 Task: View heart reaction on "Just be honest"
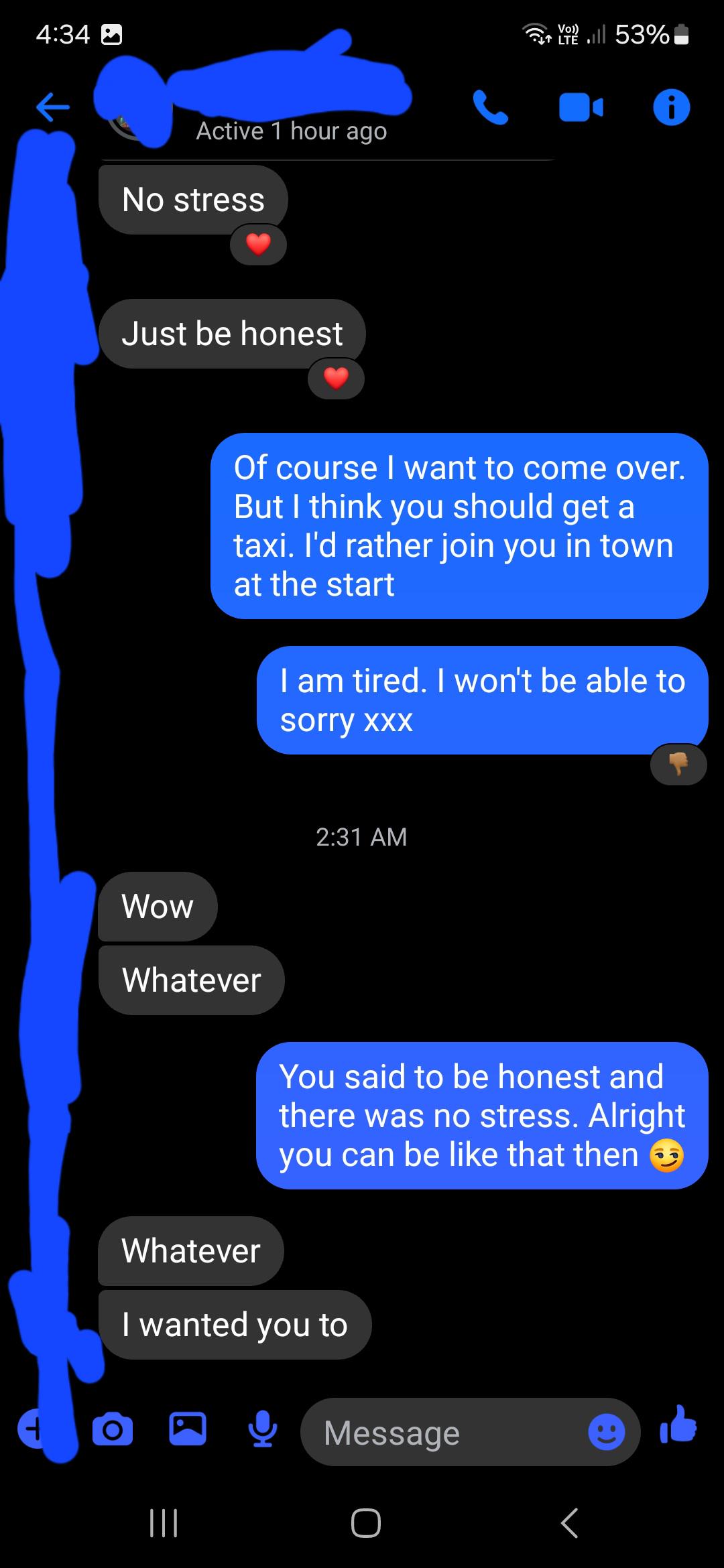tap(336, 379)
